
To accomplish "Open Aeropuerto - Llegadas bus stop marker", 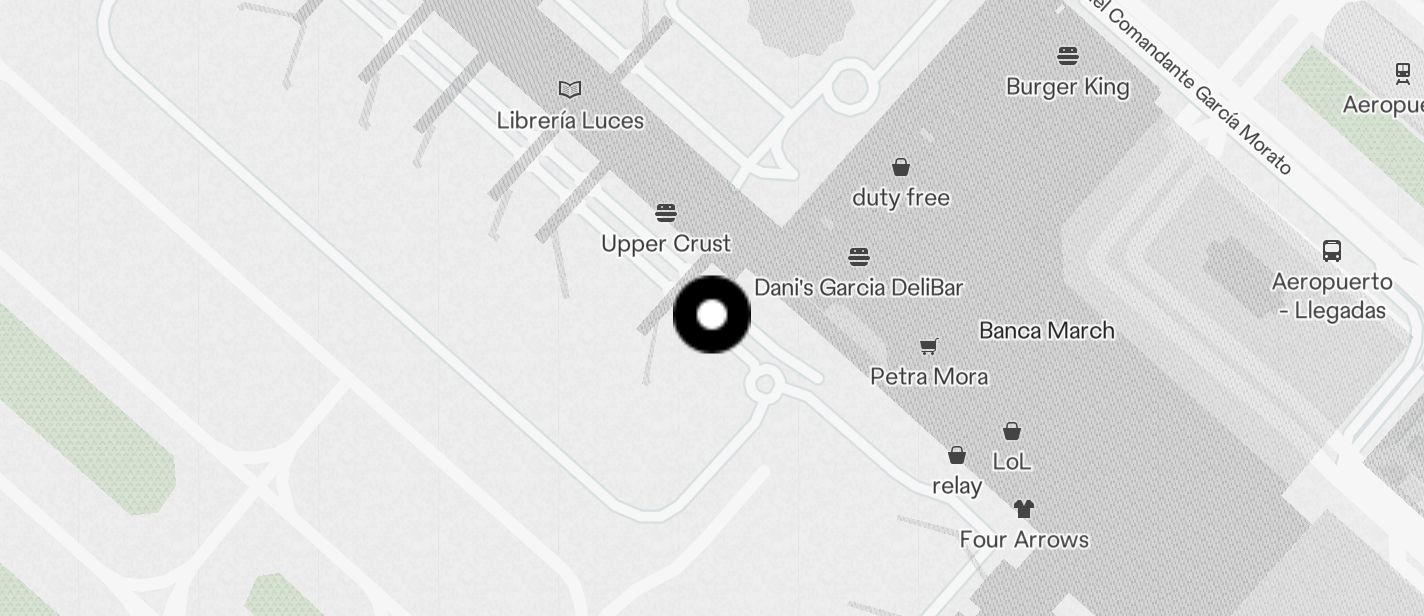I will (1332, 251).
